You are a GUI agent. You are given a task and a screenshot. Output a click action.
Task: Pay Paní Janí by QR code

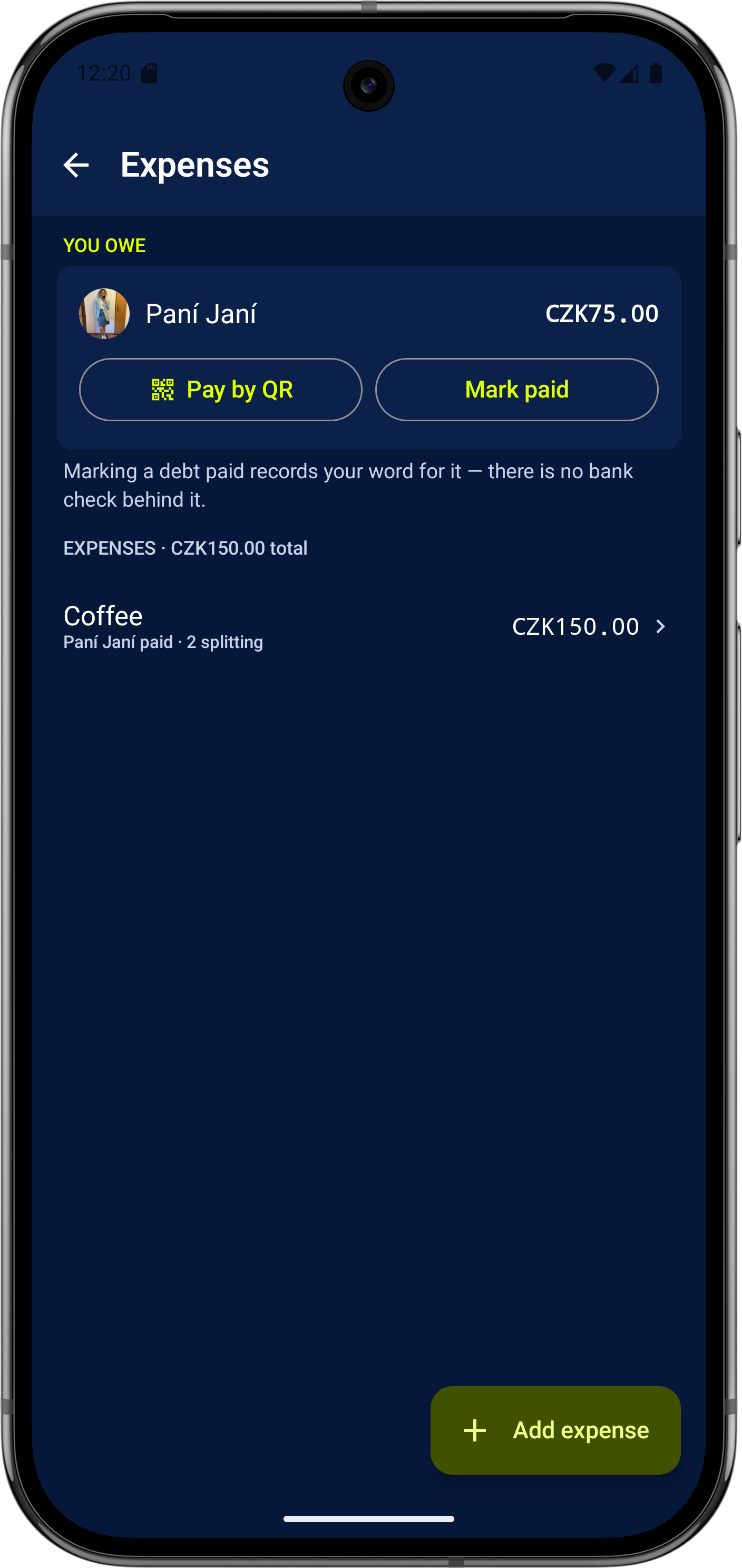pyautogui.click(x=221, y=390)
